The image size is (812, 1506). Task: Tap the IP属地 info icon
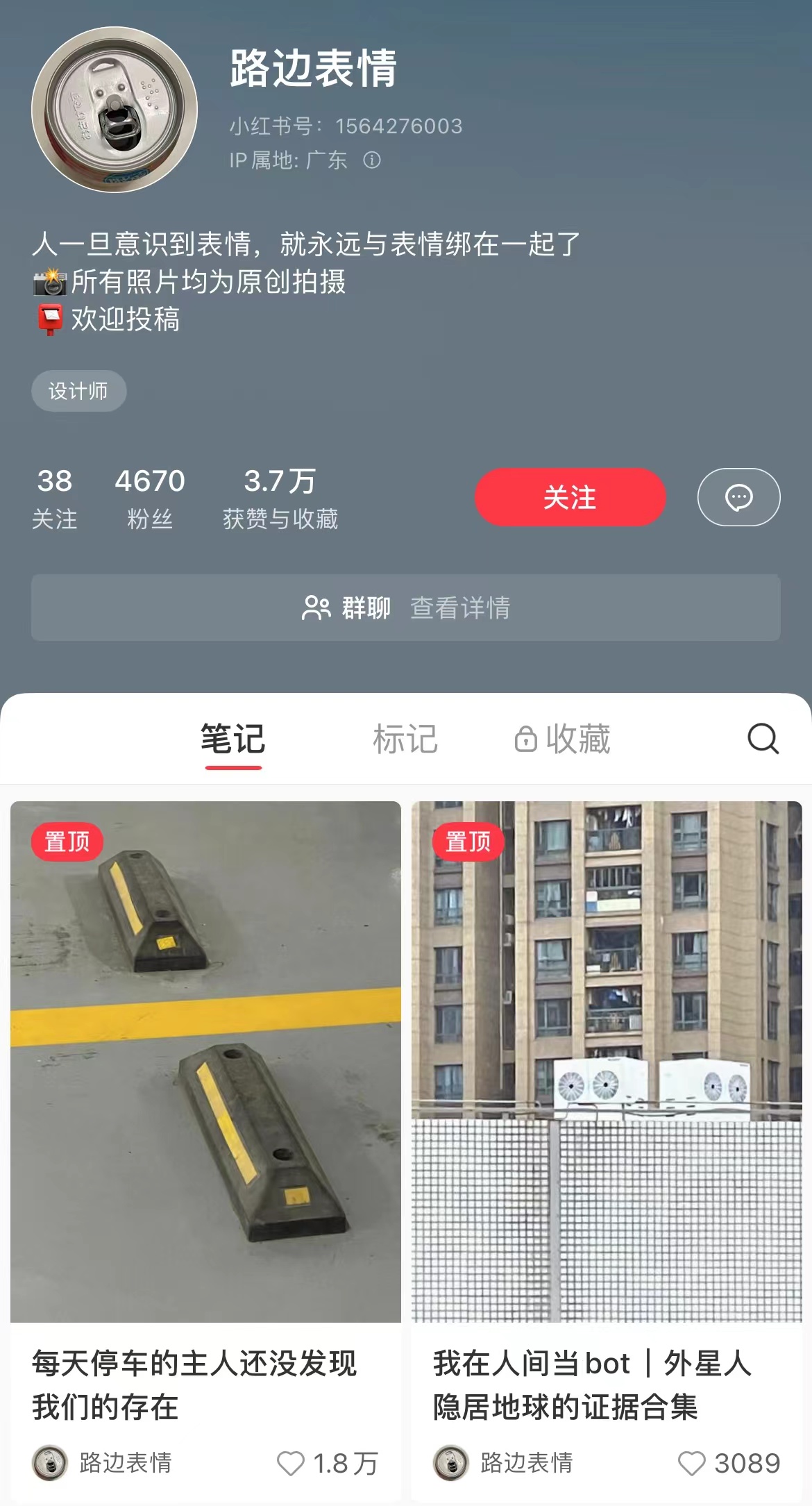click(372, 160)
